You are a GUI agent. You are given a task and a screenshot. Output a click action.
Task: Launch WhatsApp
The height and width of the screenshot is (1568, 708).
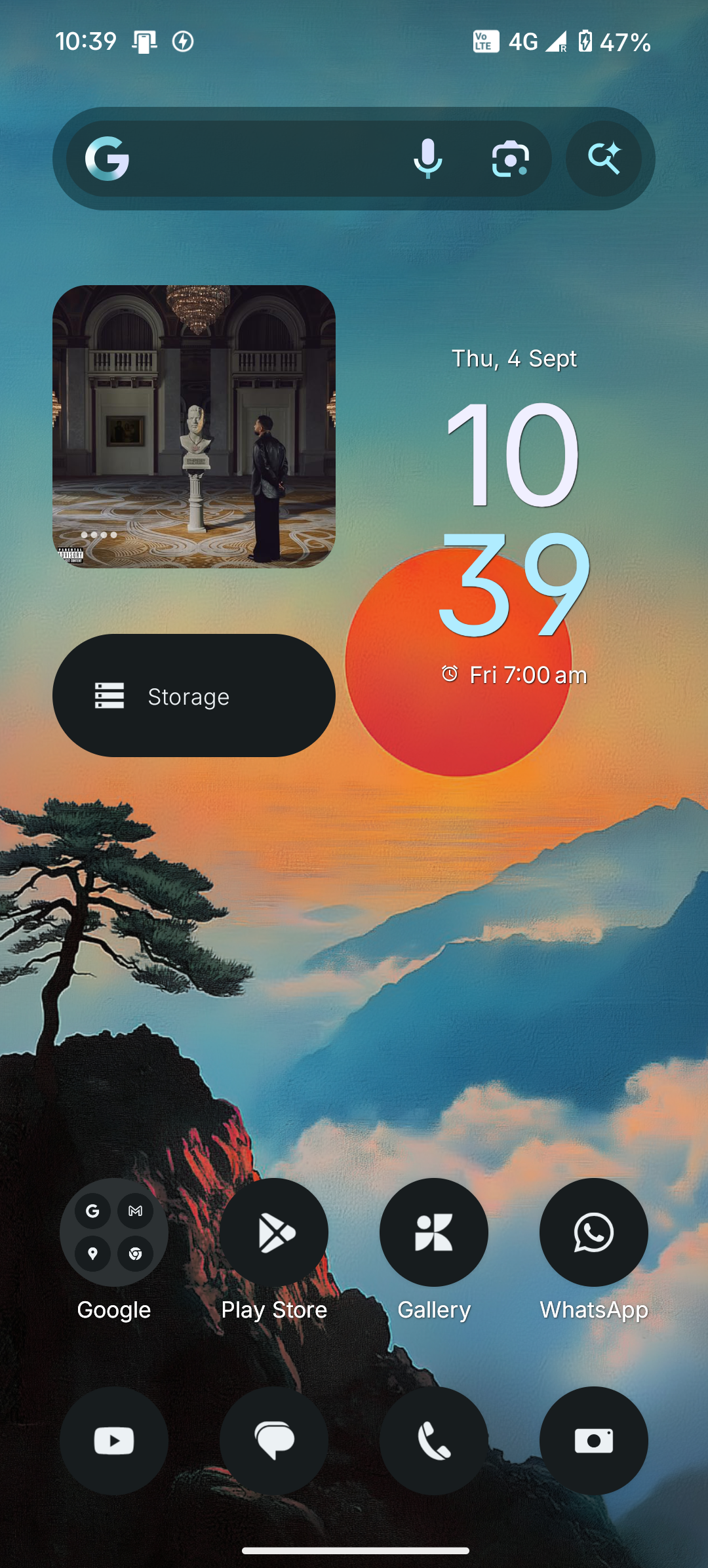[594, 1232]
